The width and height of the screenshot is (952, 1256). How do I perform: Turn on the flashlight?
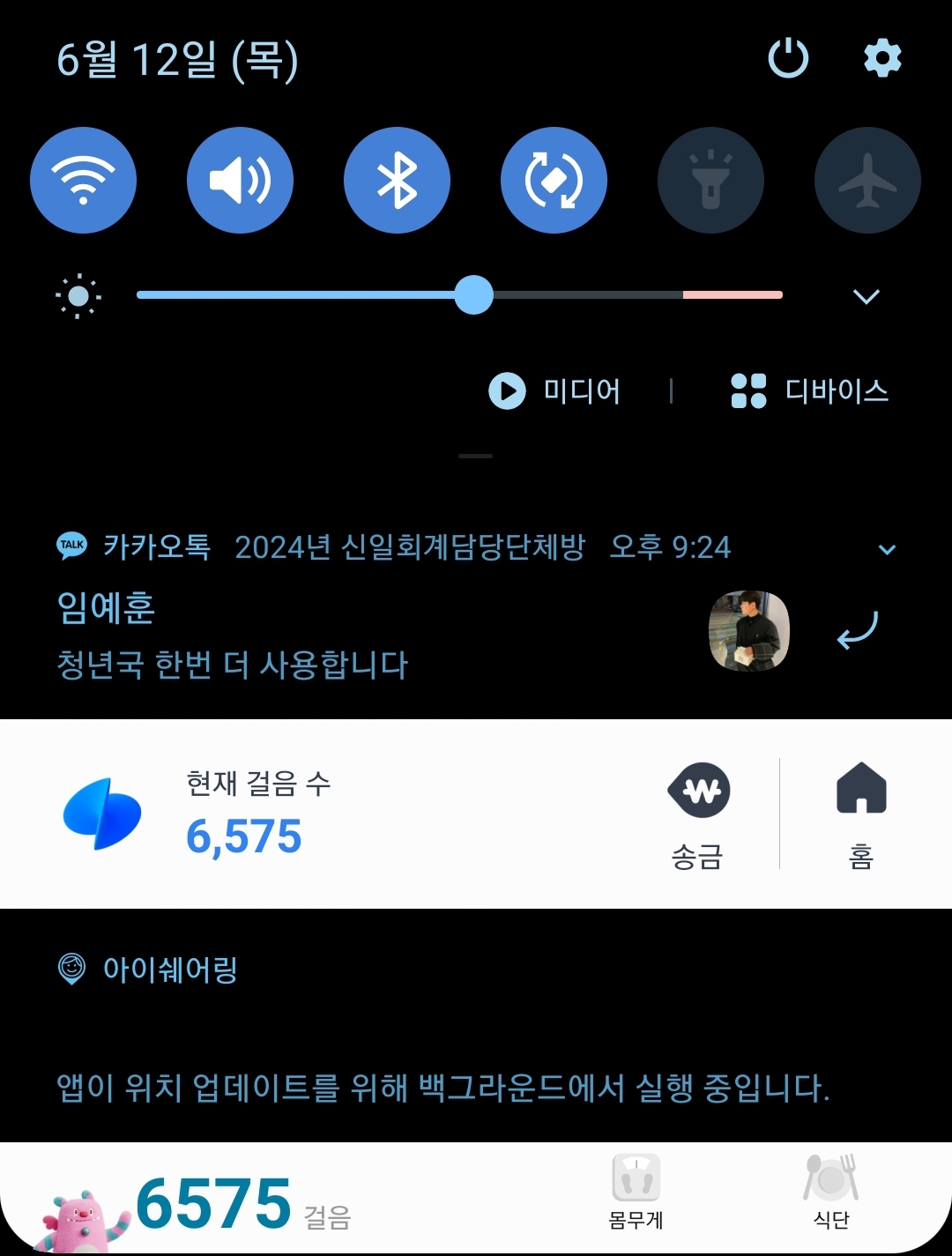point(710,181)
